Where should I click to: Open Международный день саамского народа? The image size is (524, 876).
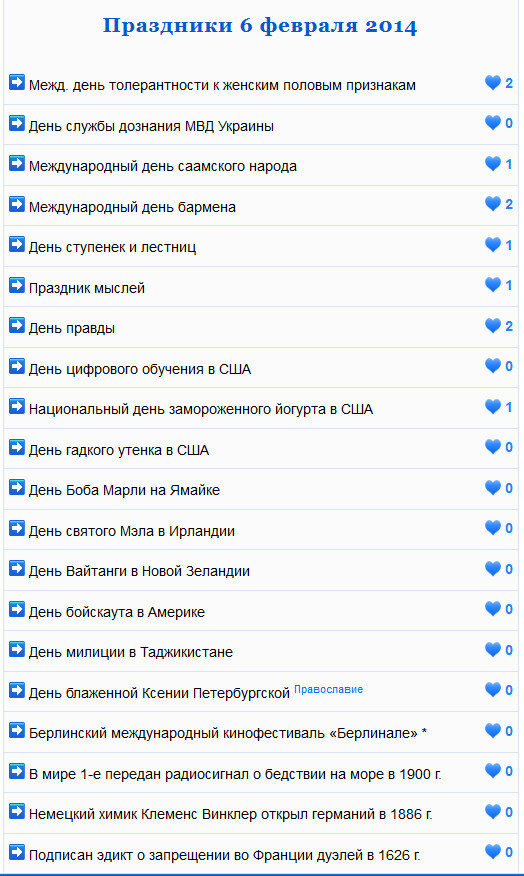click(x=163, y=166)
